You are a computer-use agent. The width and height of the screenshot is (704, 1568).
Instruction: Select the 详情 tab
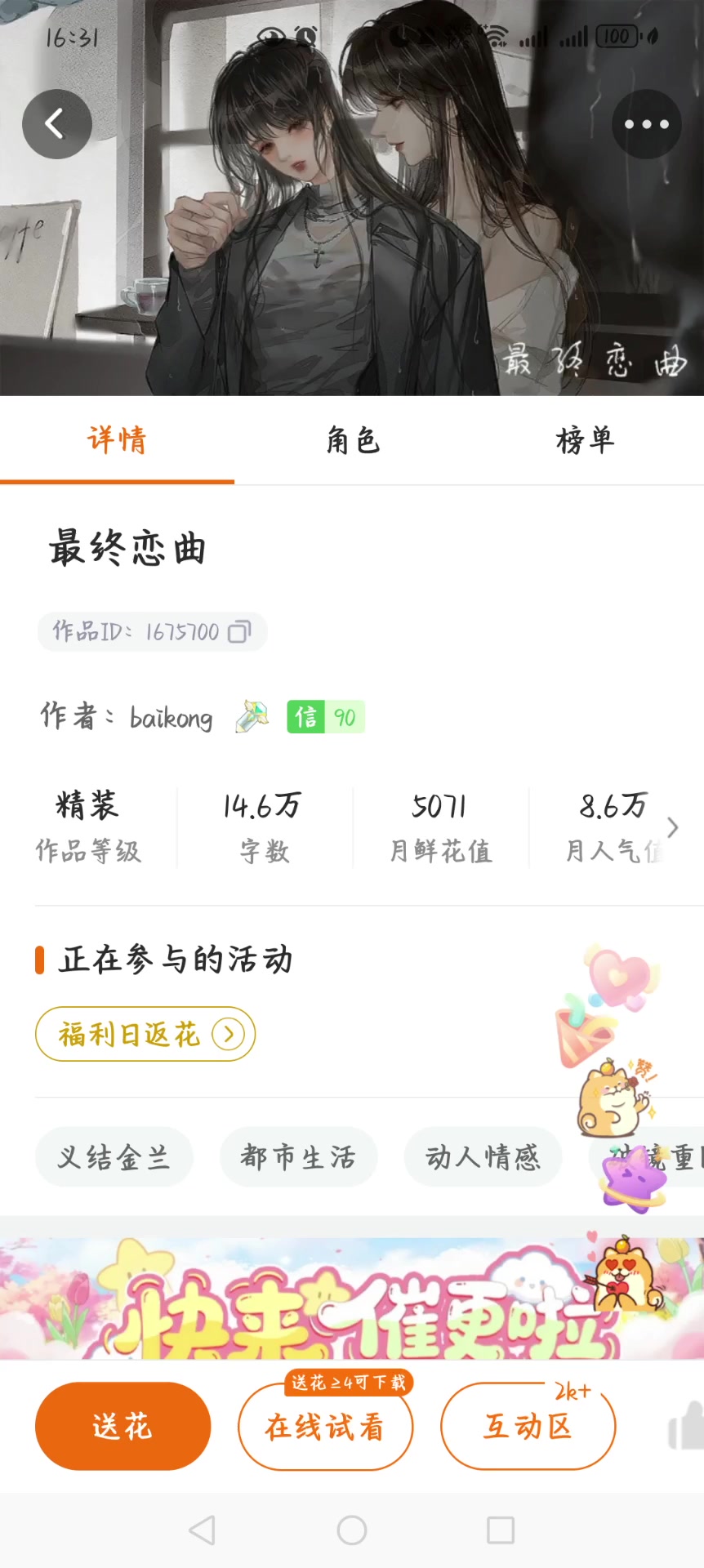[x=117, y=441]
